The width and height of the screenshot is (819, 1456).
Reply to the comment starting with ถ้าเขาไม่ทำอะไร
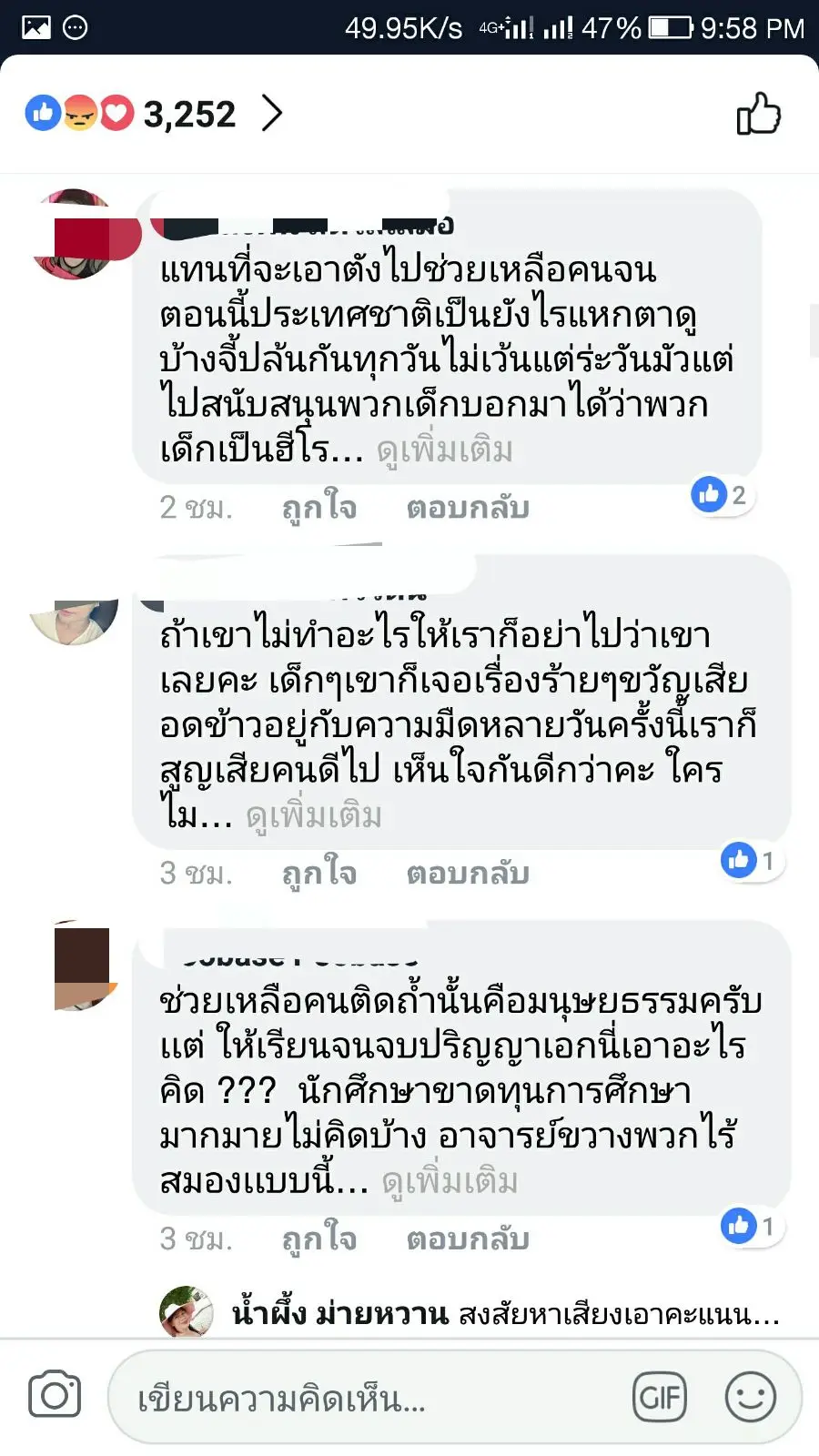point(468,874)
